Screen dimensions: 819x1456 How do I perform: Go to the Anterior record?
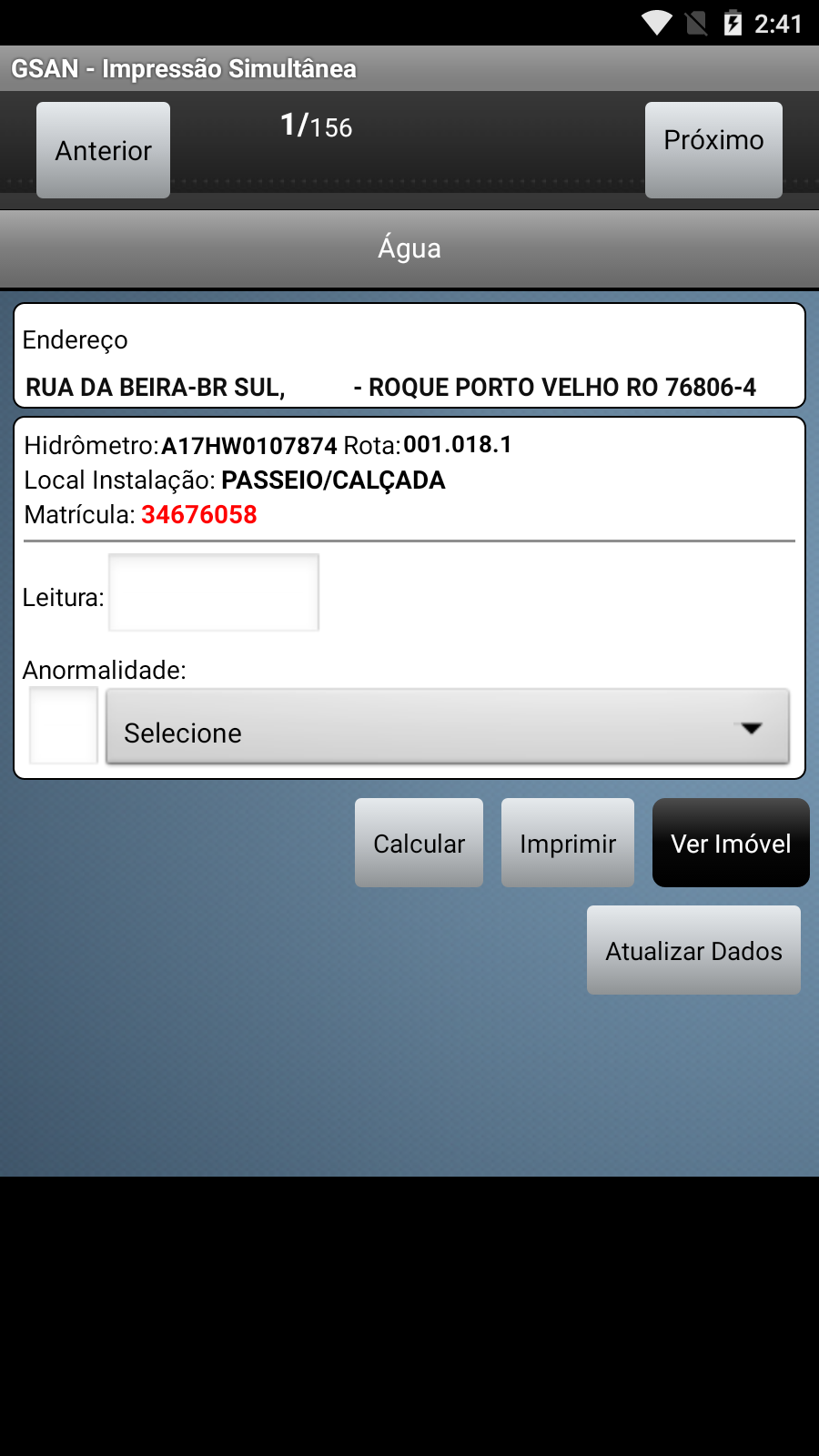[103, 150]
